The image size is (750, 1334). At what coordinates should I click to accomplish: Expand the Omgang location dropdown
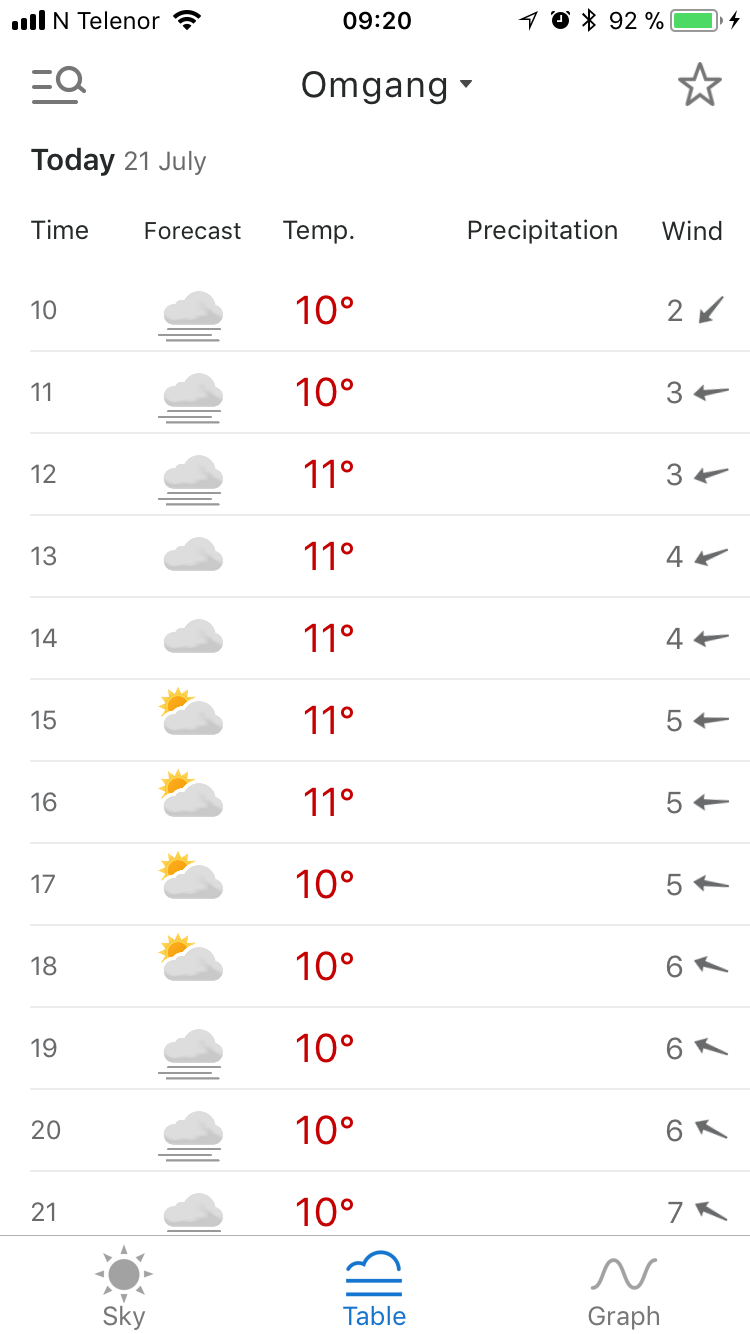point(386,86)
